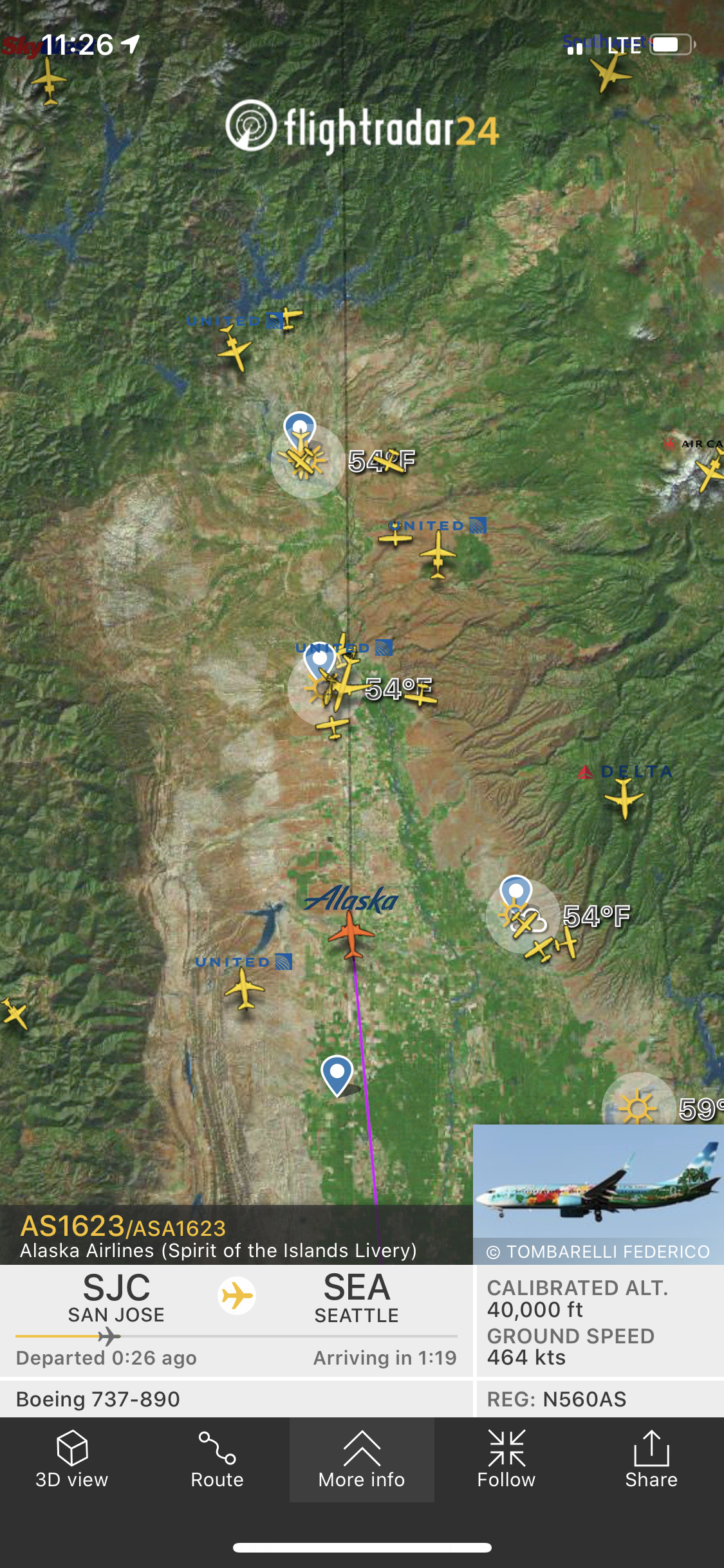724x1568 pixels.
Task: Select the Air Canada plane on map
Action: [711, 472]
